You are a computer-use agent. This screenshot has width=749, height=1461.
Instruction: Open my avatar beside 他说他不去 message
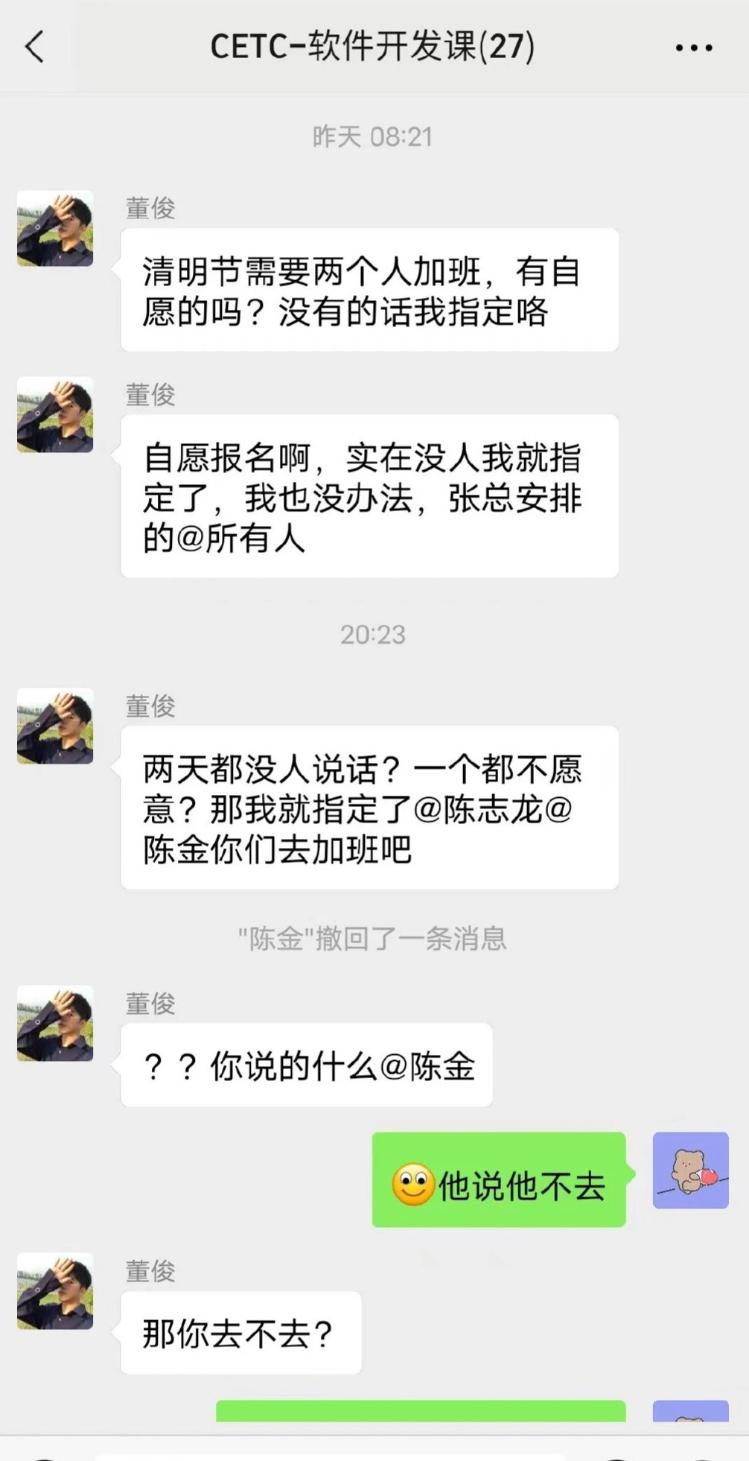pos(690,1170)
